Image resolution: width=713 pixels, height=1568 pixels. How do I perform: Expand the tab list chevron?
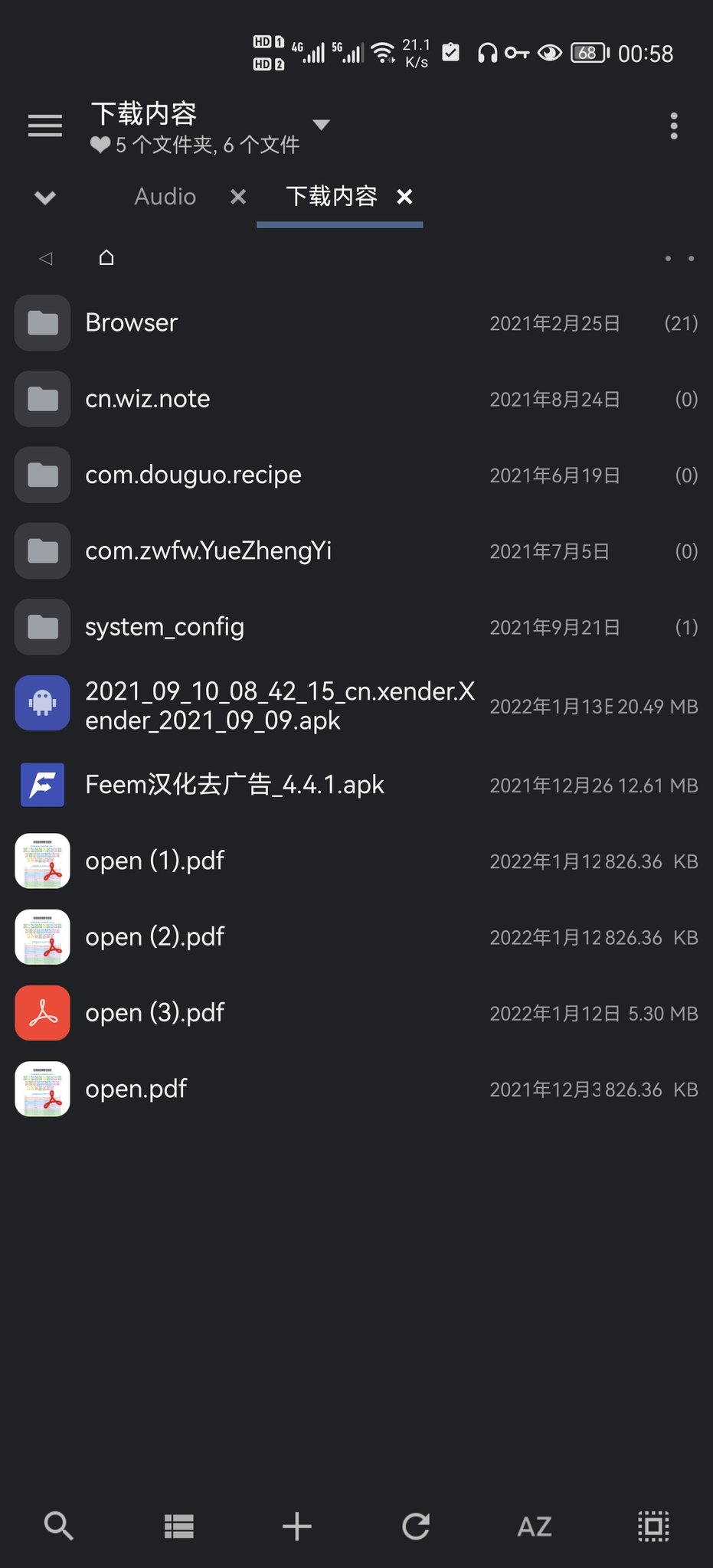click(x=45, y=198)
